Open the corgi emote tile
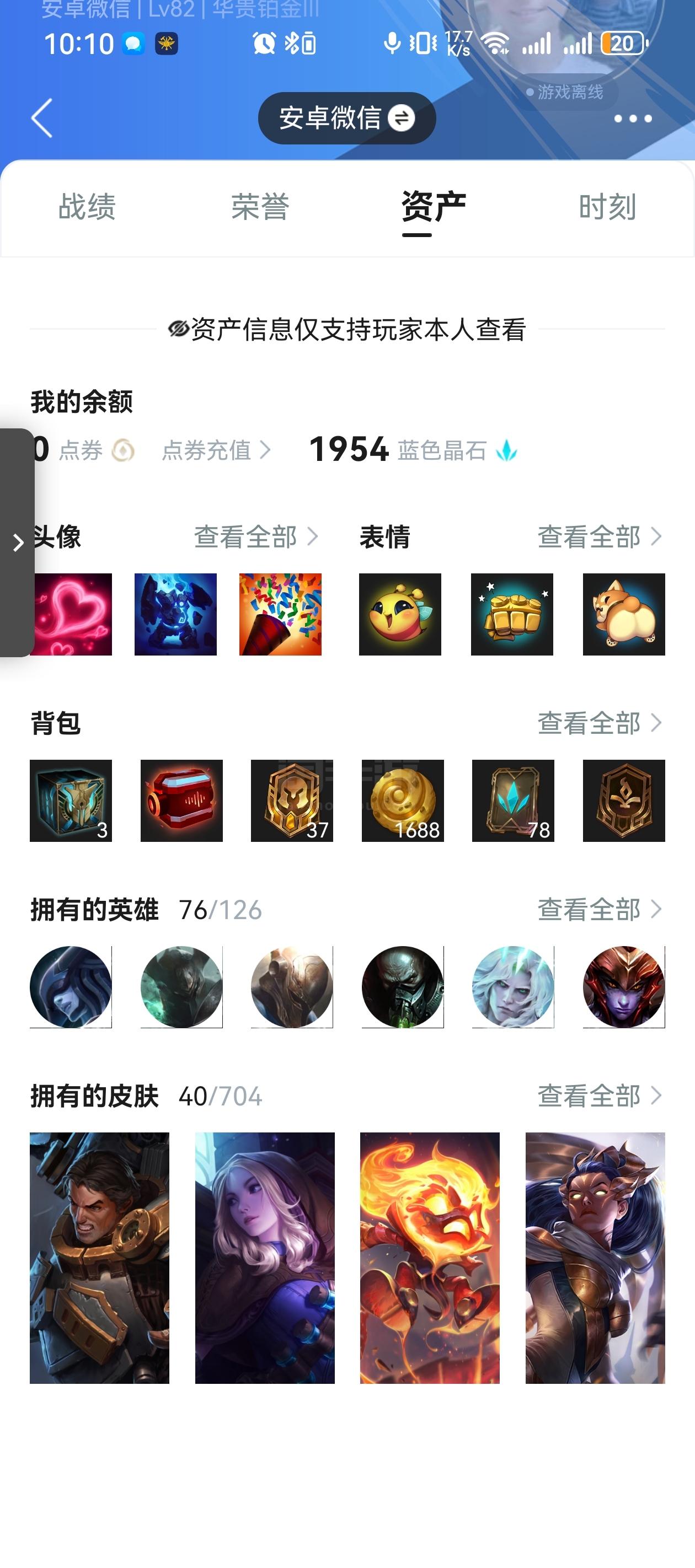 [x=623, y=614]
